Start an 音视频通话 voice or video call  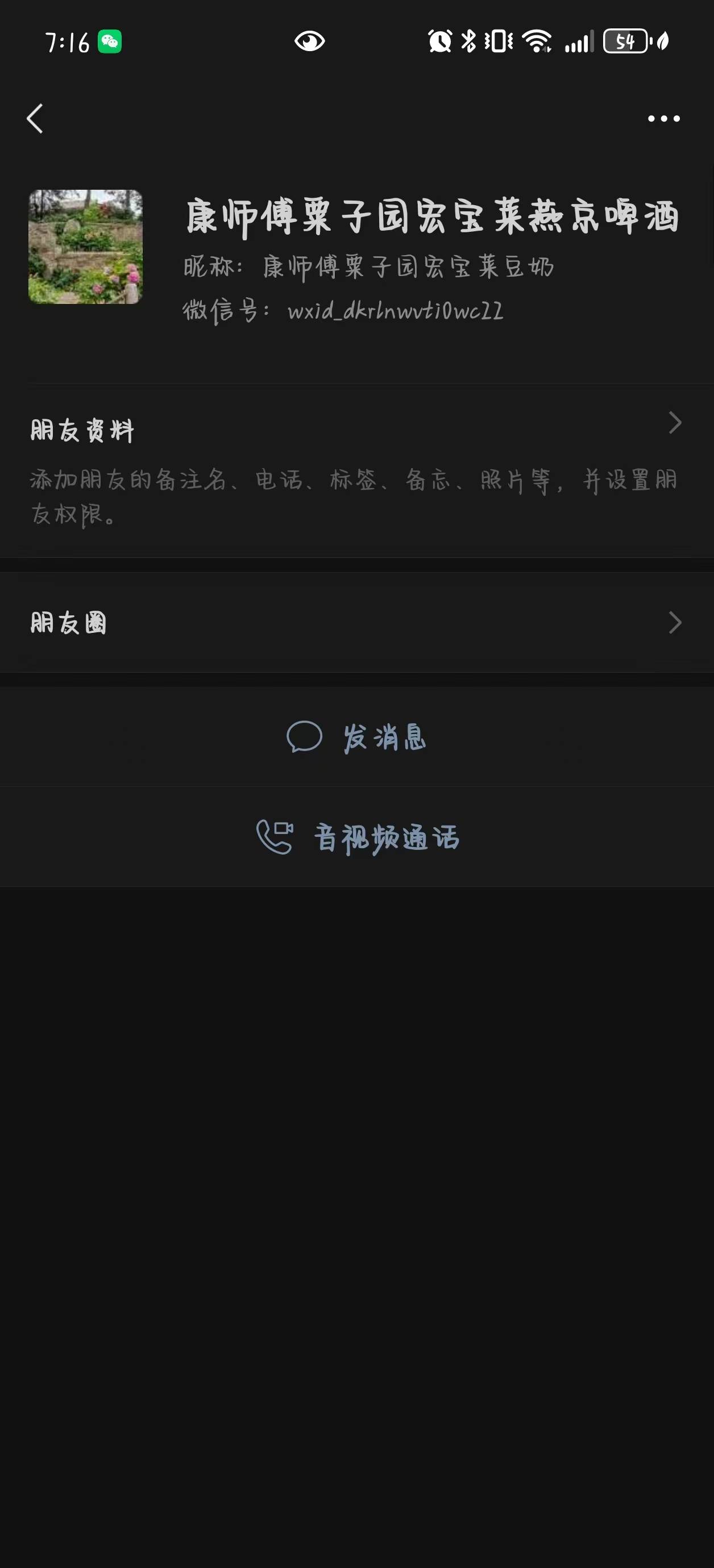pyautogui.click(x=357, y=837)
